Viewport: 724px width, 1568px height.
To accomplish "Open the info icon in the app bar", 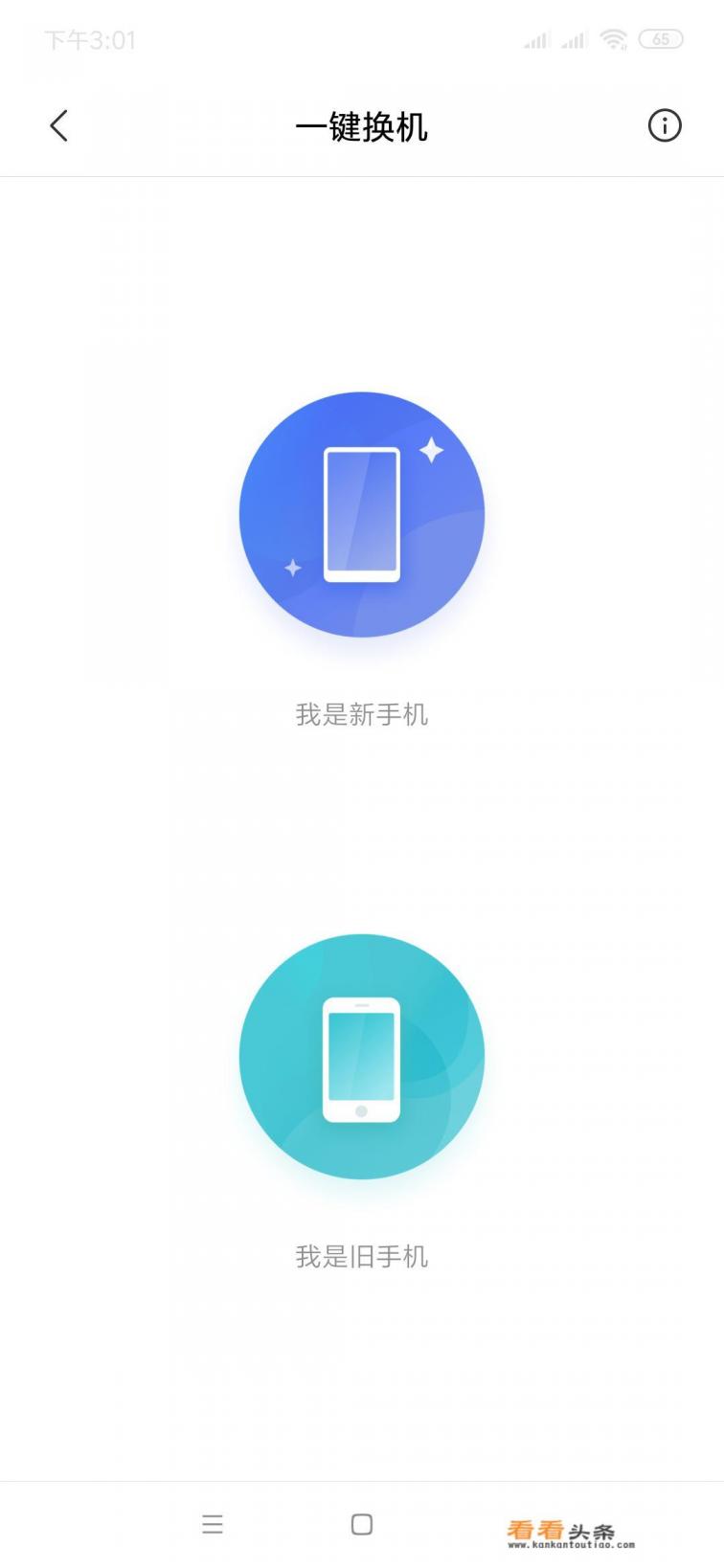I will tap(665, 125).
